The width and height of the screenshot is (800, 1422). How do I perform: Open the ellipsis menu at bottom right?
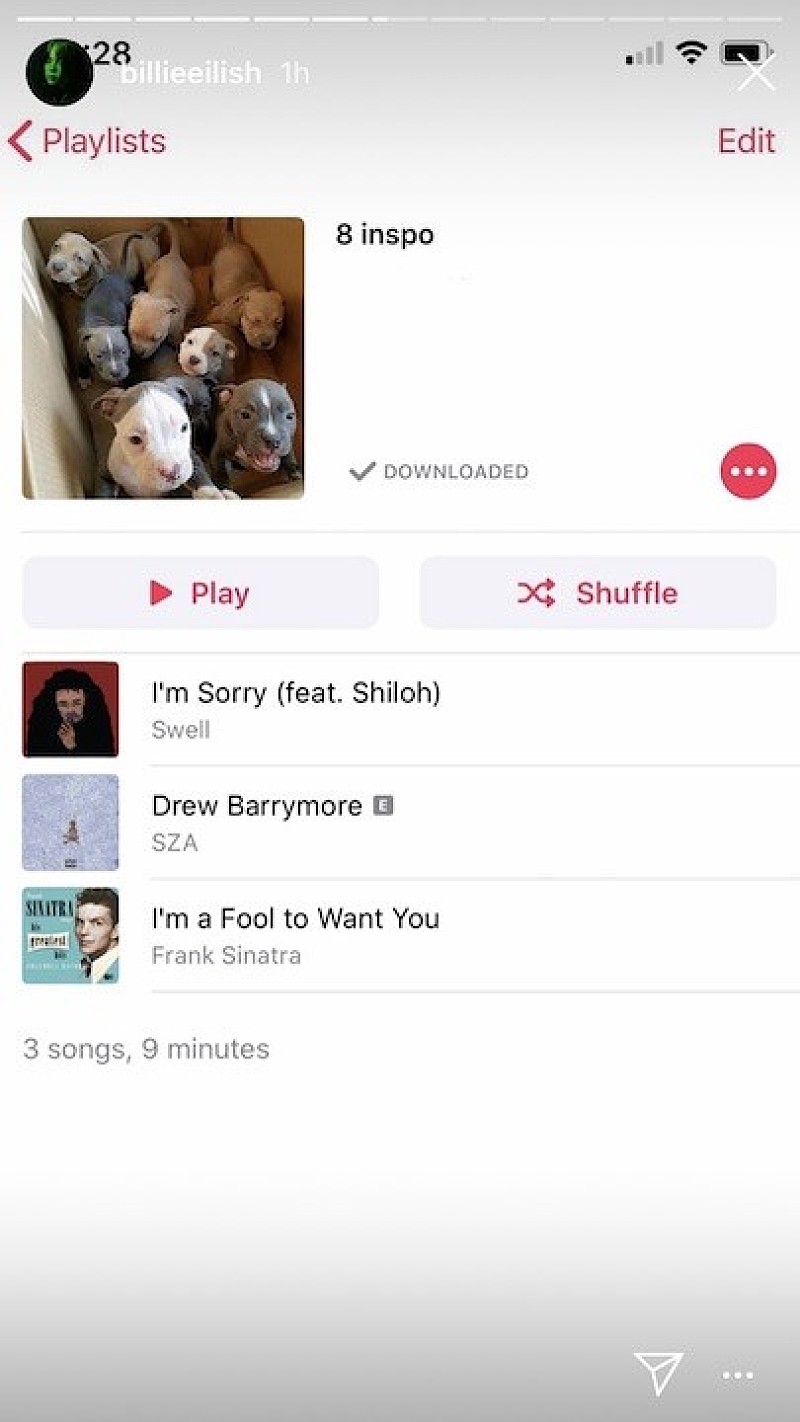coord(737,1375)
